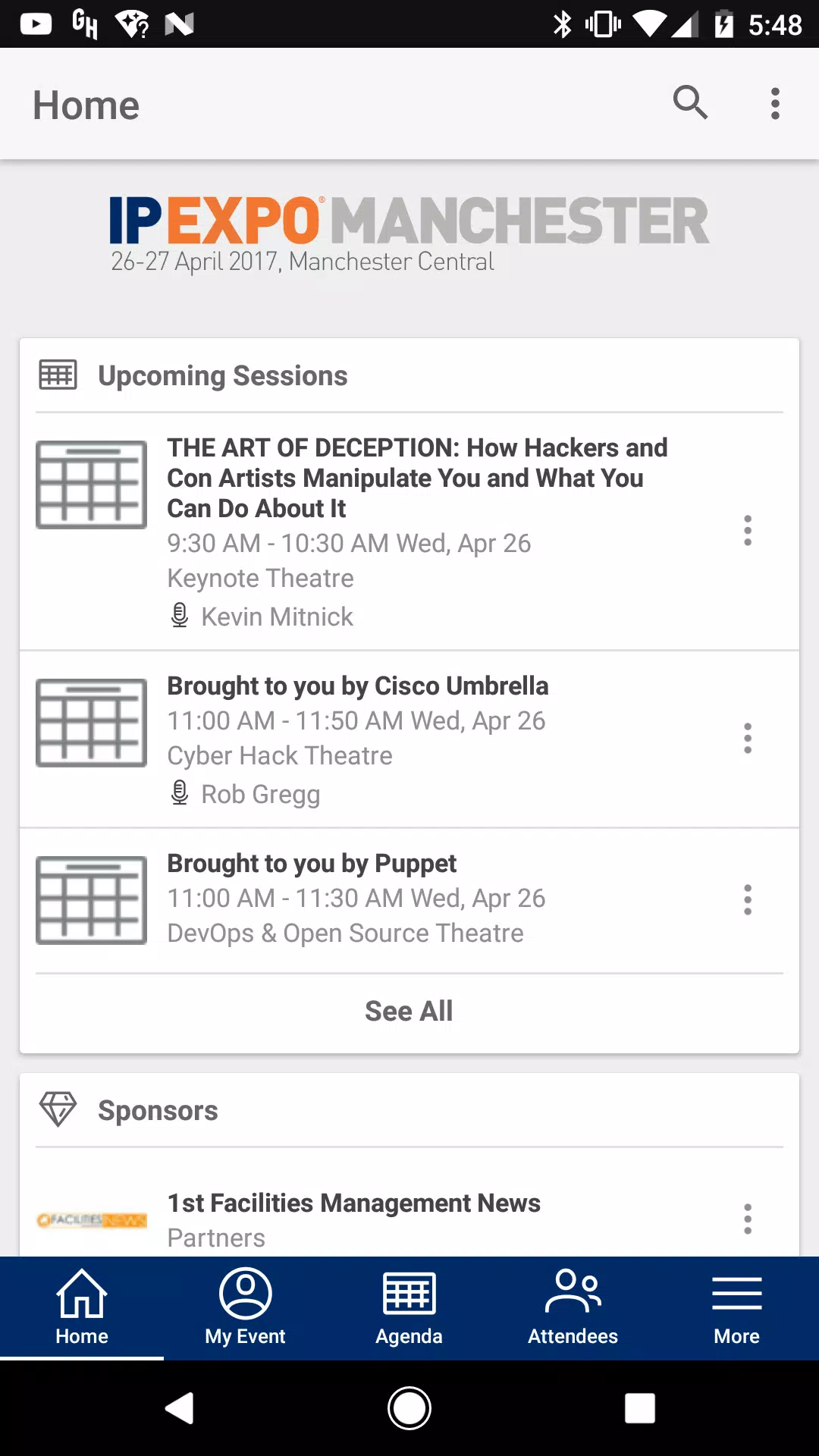The height and width of the screenshot is (1456, 819).
Task: Open options for the Cisco Umbrella session
Action: pyautogui.click(x=748, y=738)
